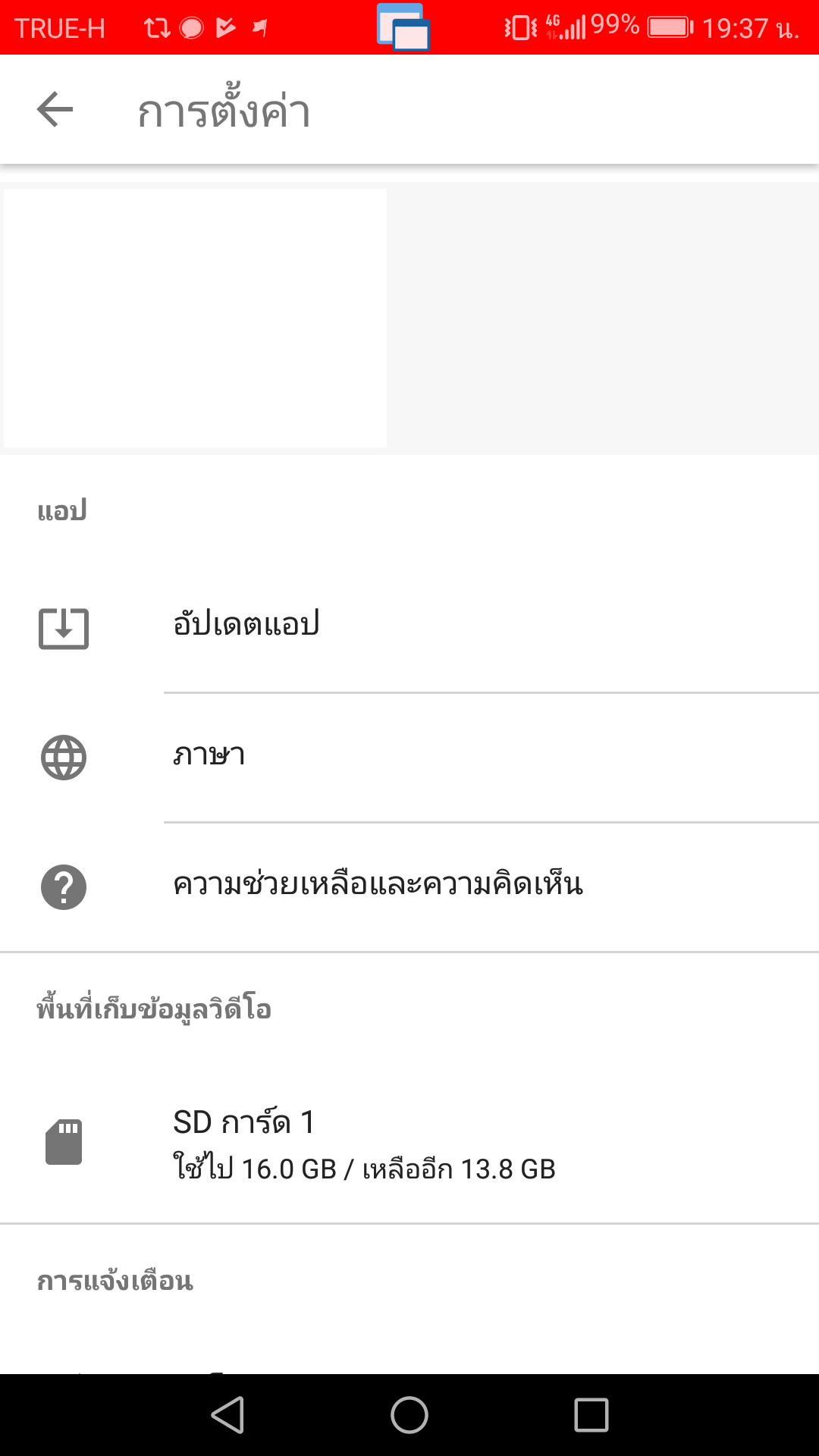Select SD การ์ด 1 storage option

click(x=409, y=1144)
